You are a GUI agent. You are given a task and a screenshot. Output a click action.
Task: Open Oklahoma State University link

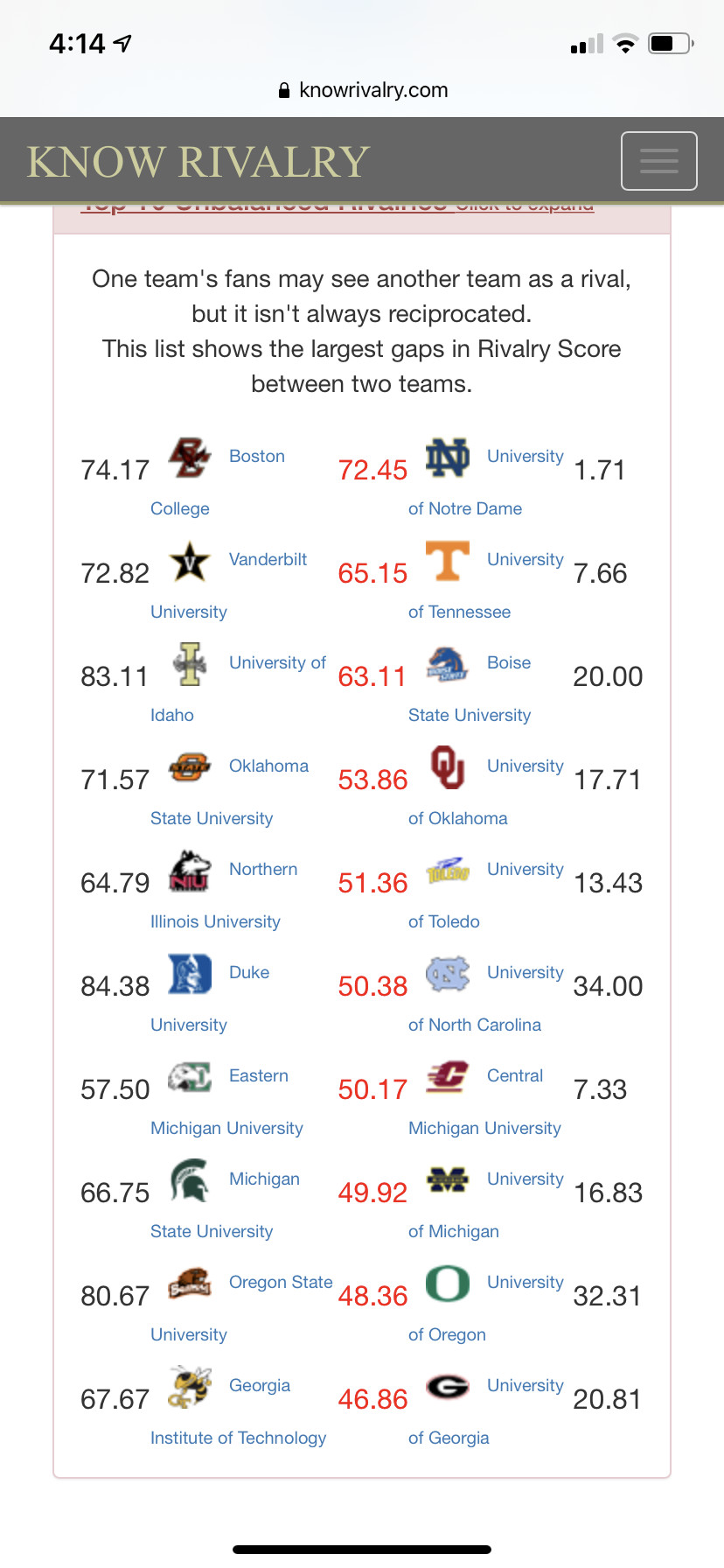(229, 792)
